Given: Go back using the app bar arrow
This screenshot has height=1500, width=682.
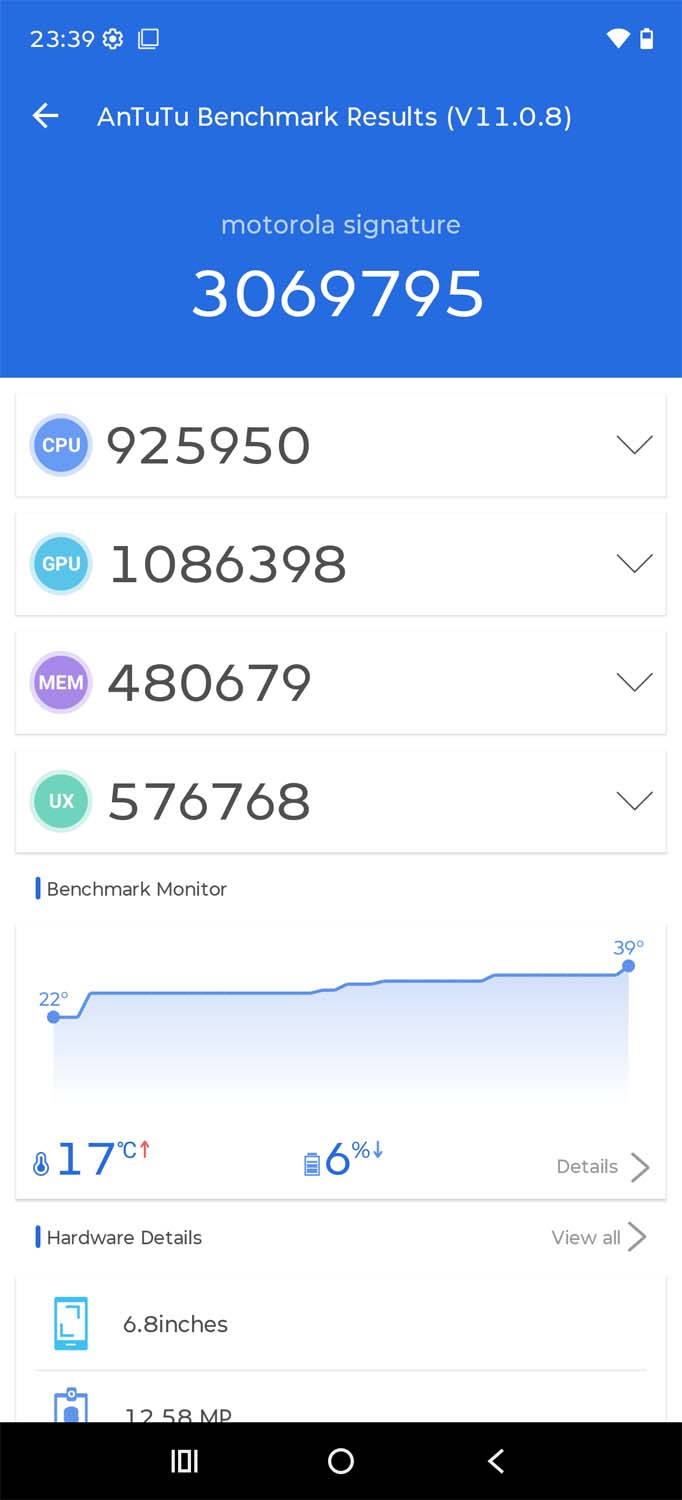Looking at the screenshot, I should pyautogui.click(x=46, y=116).
